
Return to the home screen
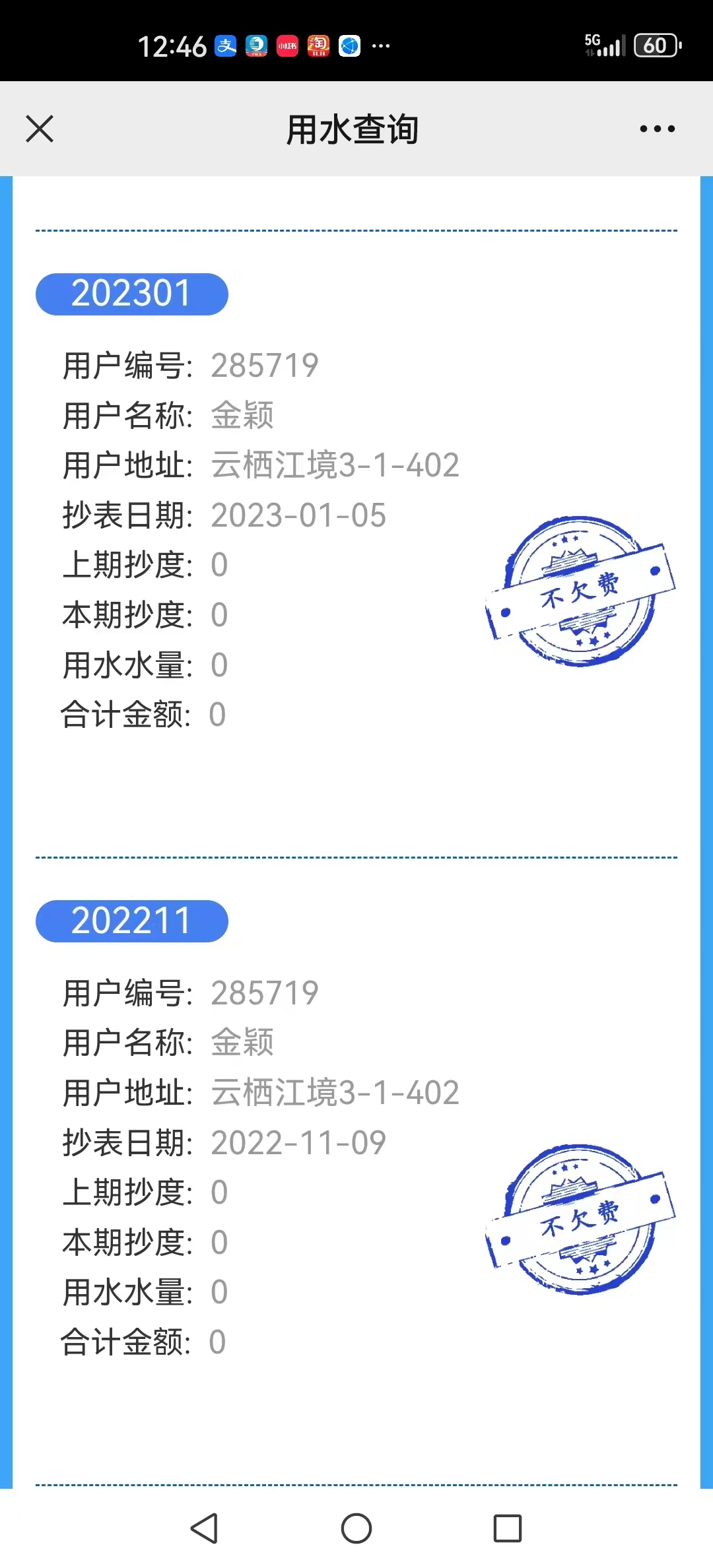tap(356, 1528)
